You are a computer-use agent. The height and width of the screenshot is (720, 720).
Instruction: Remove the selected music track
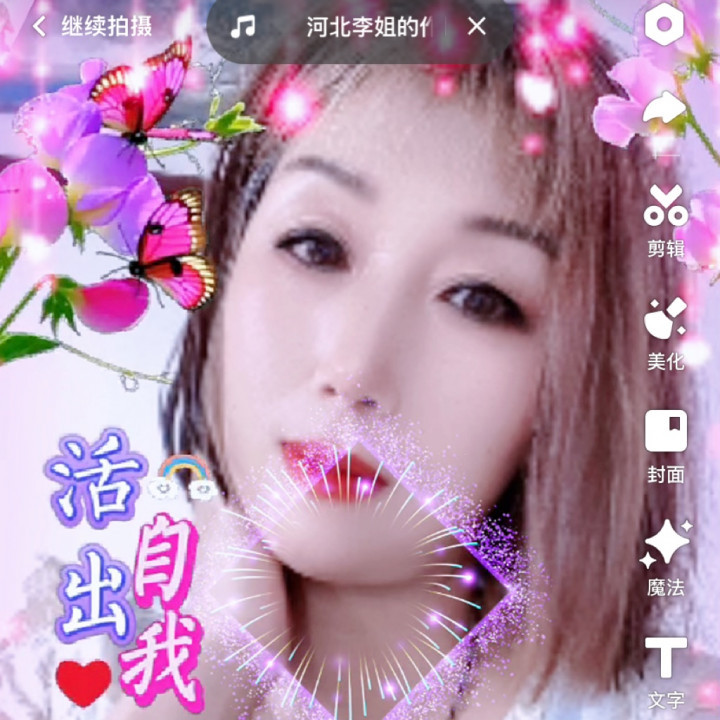[477, 26]
